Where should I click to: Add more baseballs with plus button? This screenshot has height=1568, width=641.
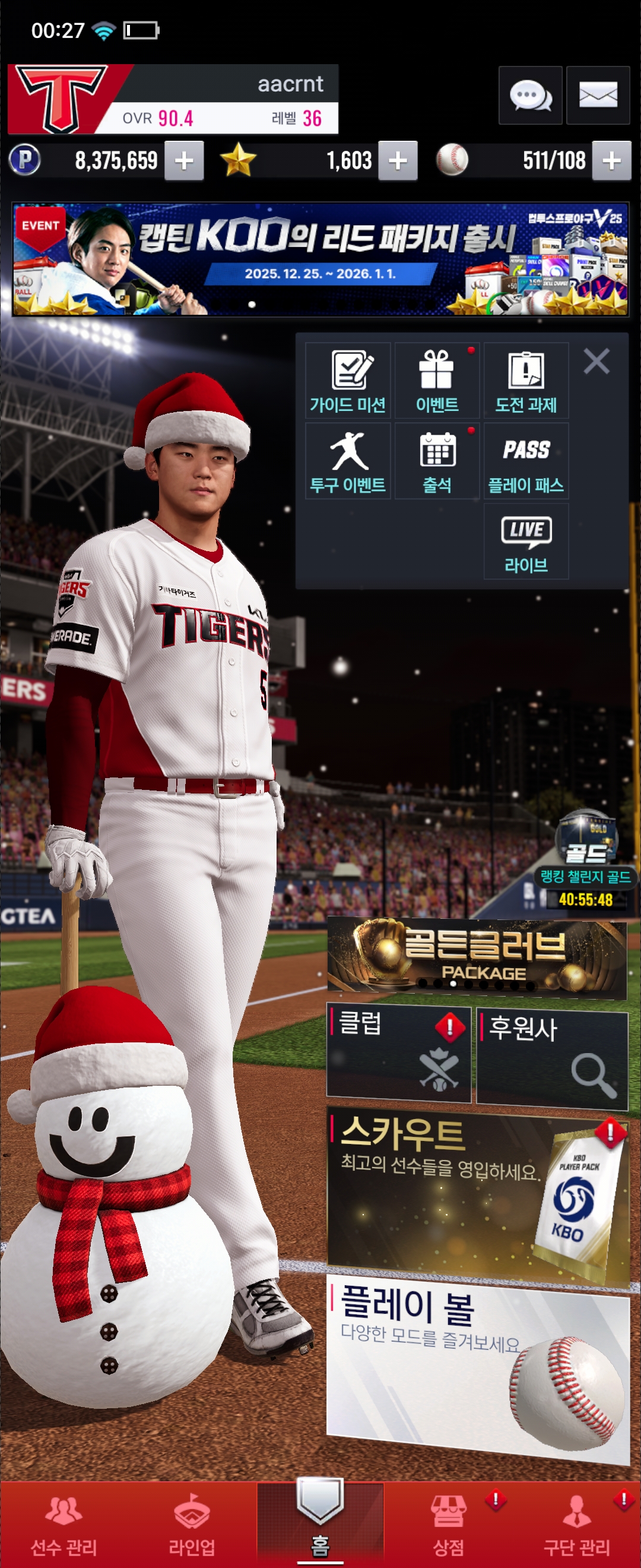point(611,162)
